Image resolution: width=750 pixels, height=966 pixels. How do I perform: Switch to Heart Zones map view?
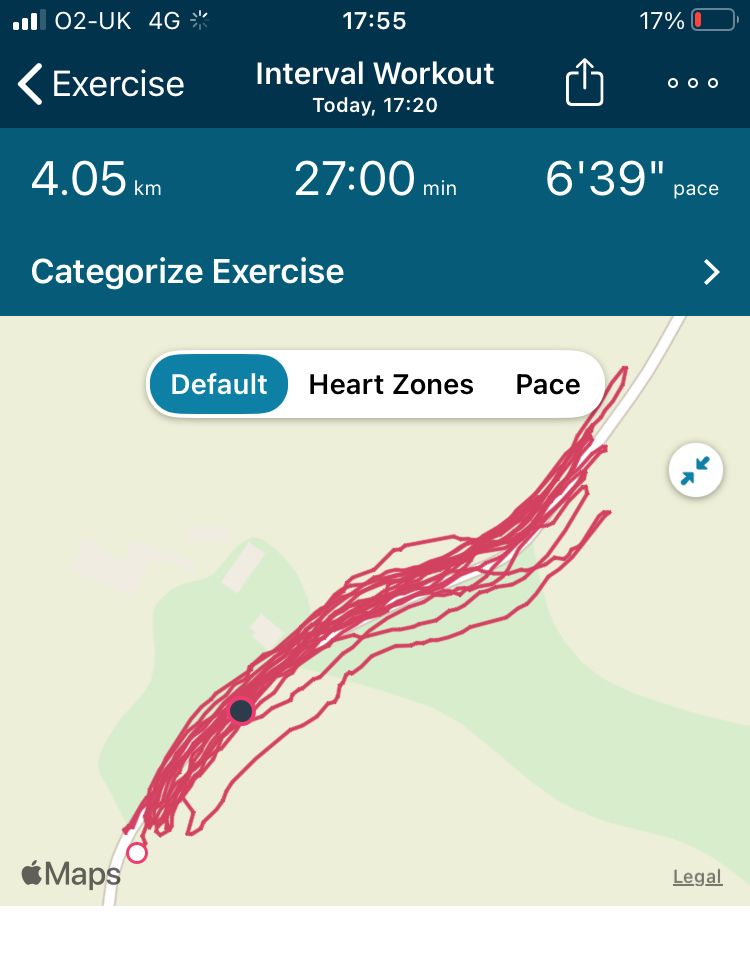pyautogui.click(x=391, y=385)
